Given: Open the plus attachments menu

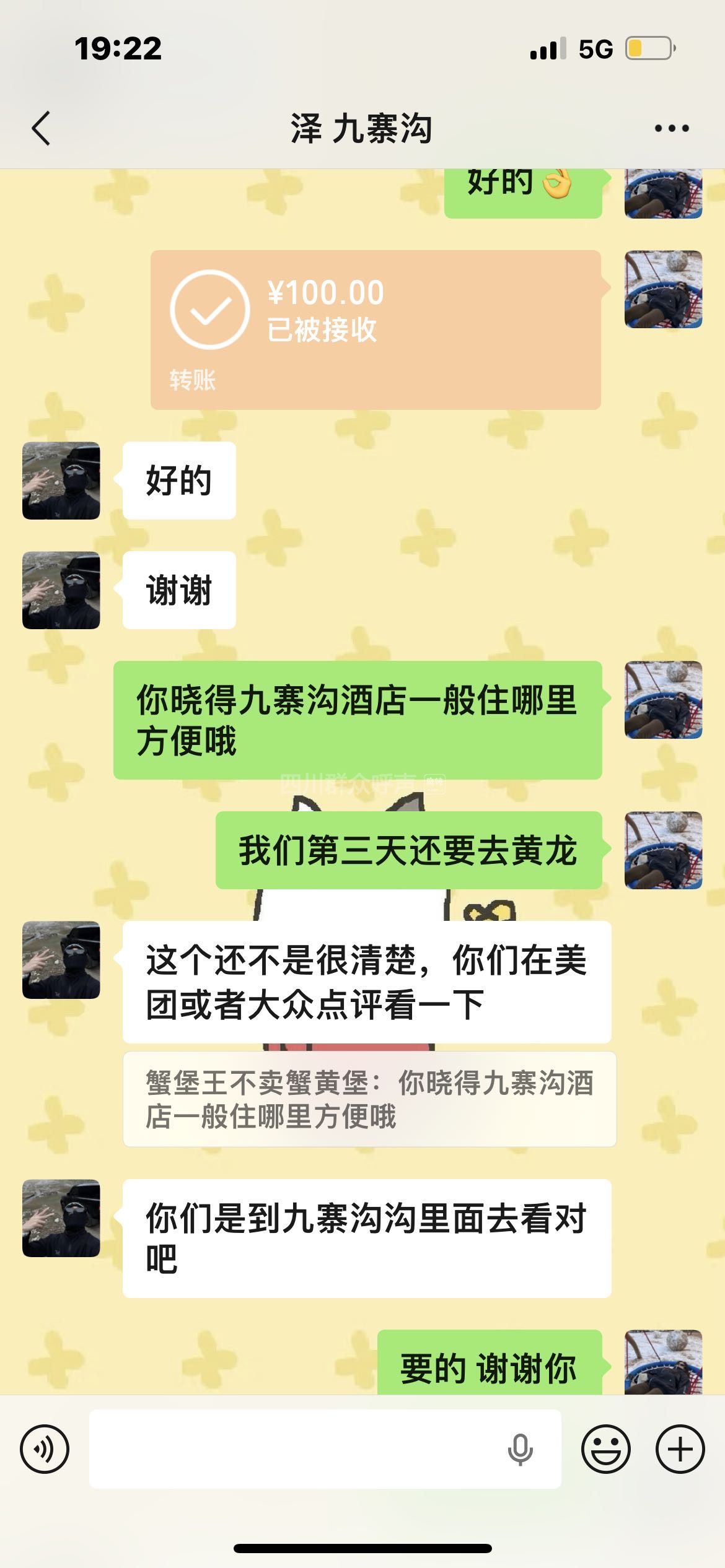Looking at the screenshot, I should [x=680, y=1449].
